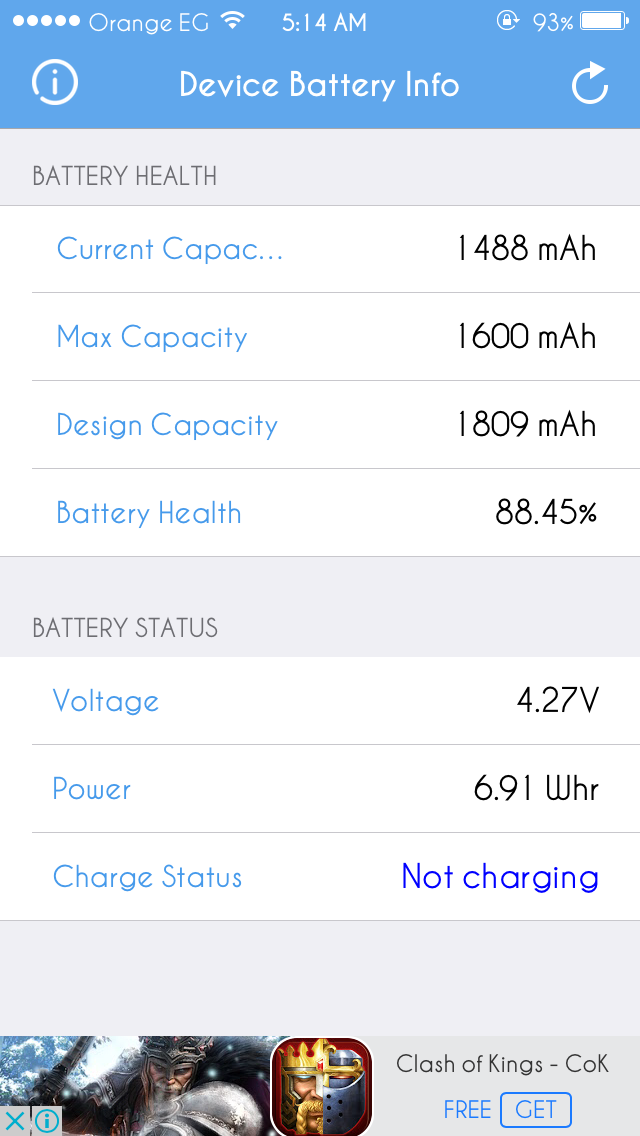
Task: Refresh the battery info
Action: click(x=590, y=83)
